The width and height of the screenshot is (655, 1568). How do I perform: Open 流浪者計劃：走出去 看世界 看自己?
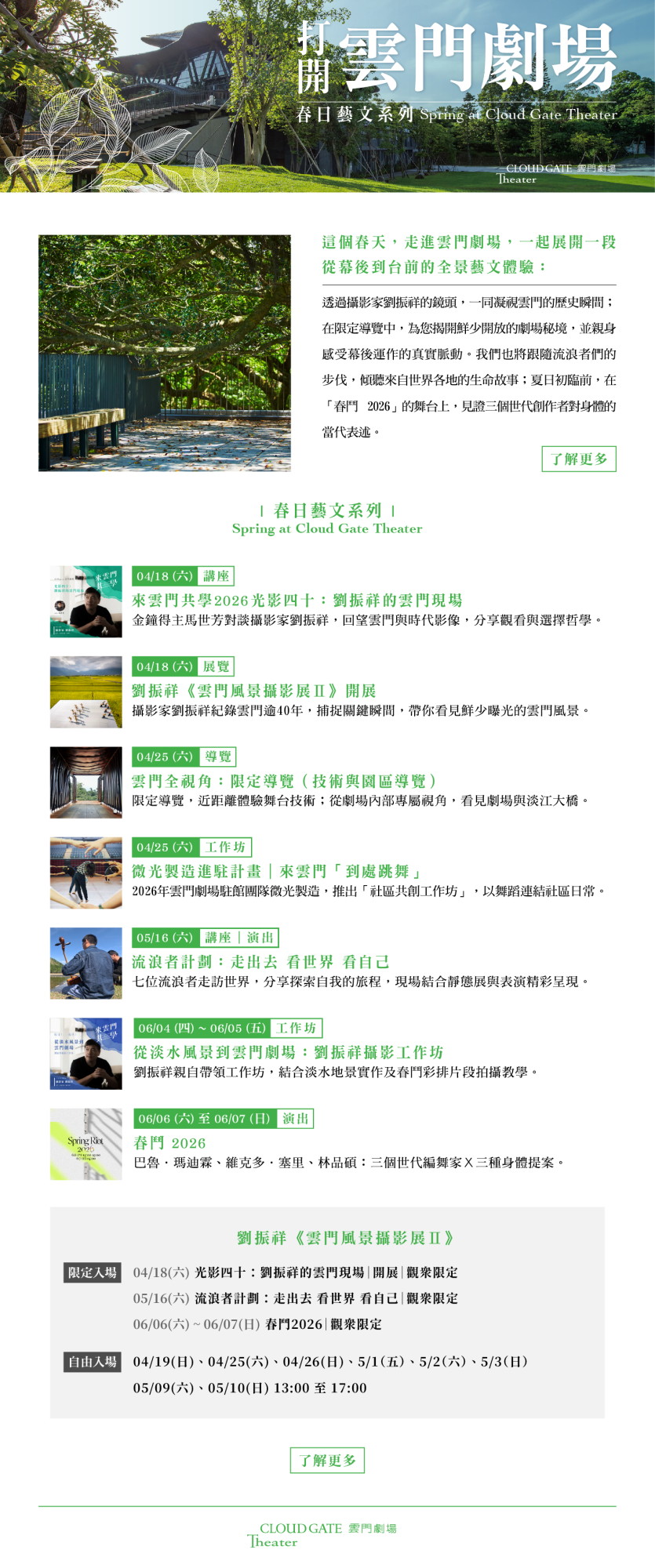(260, 962)
